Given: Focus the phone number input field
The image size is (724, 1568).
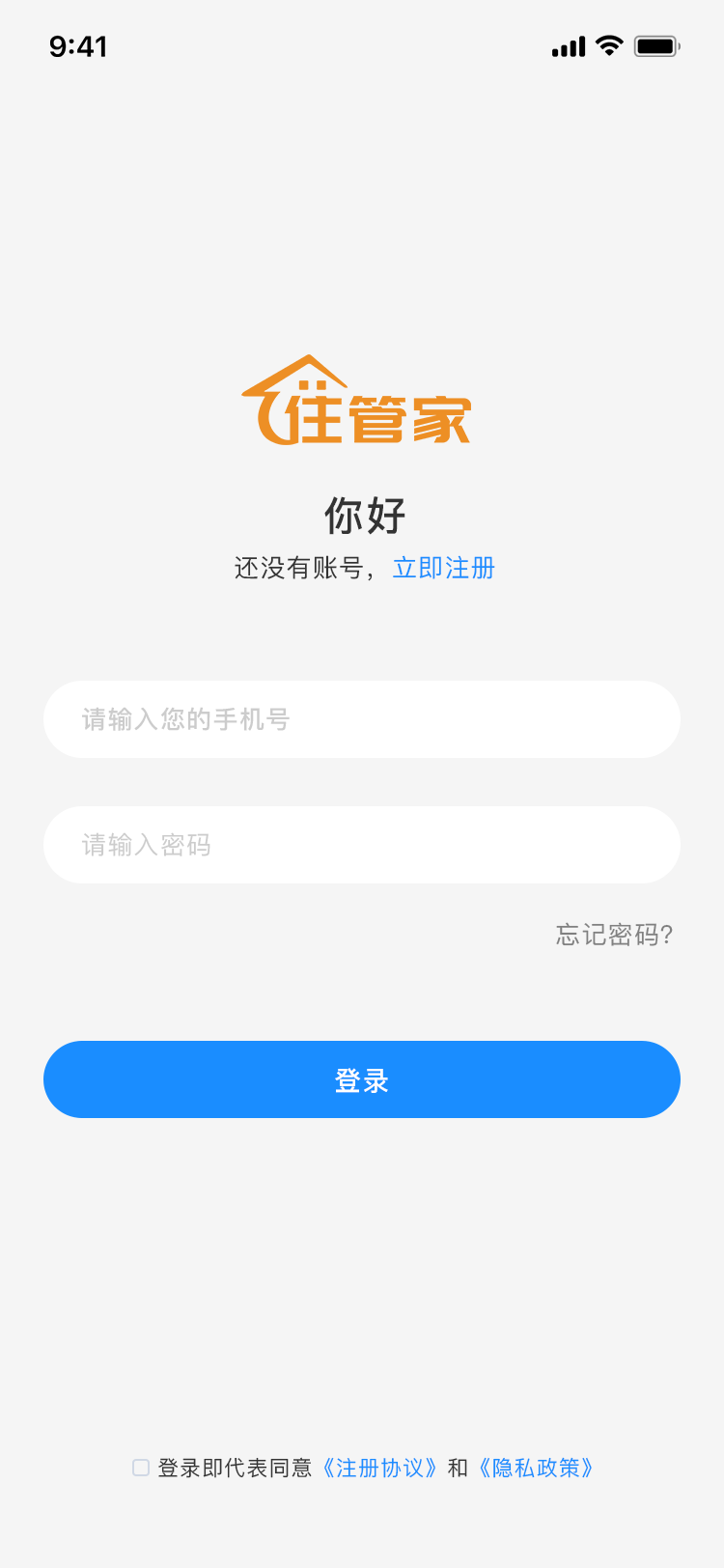Looking at the screenshot, I should (362, 719).
